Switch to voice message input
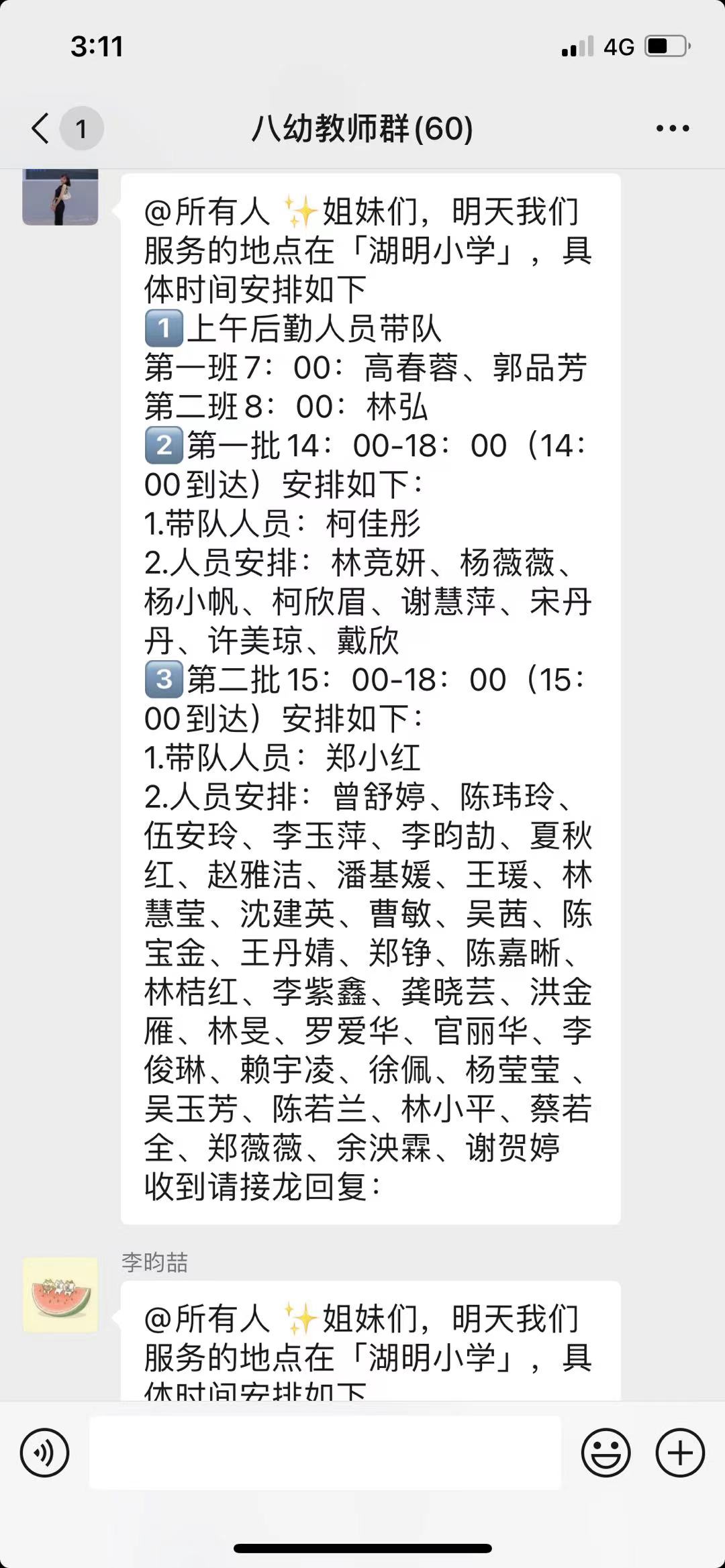This screenshot has width=725, height=1568. pos(45,1453)
